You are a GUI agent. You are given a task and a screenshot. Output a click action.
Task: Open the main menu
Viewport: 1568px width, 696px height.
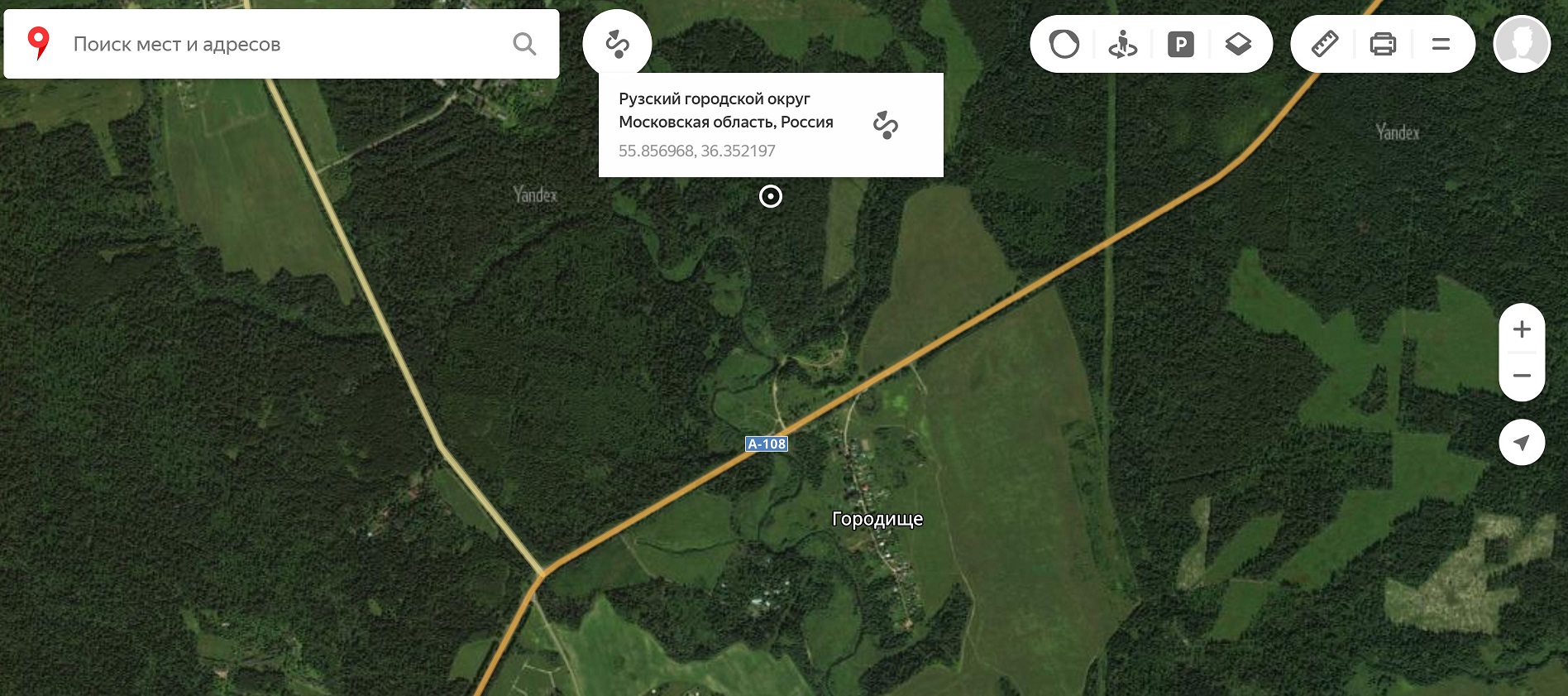tap(1441, 44)
